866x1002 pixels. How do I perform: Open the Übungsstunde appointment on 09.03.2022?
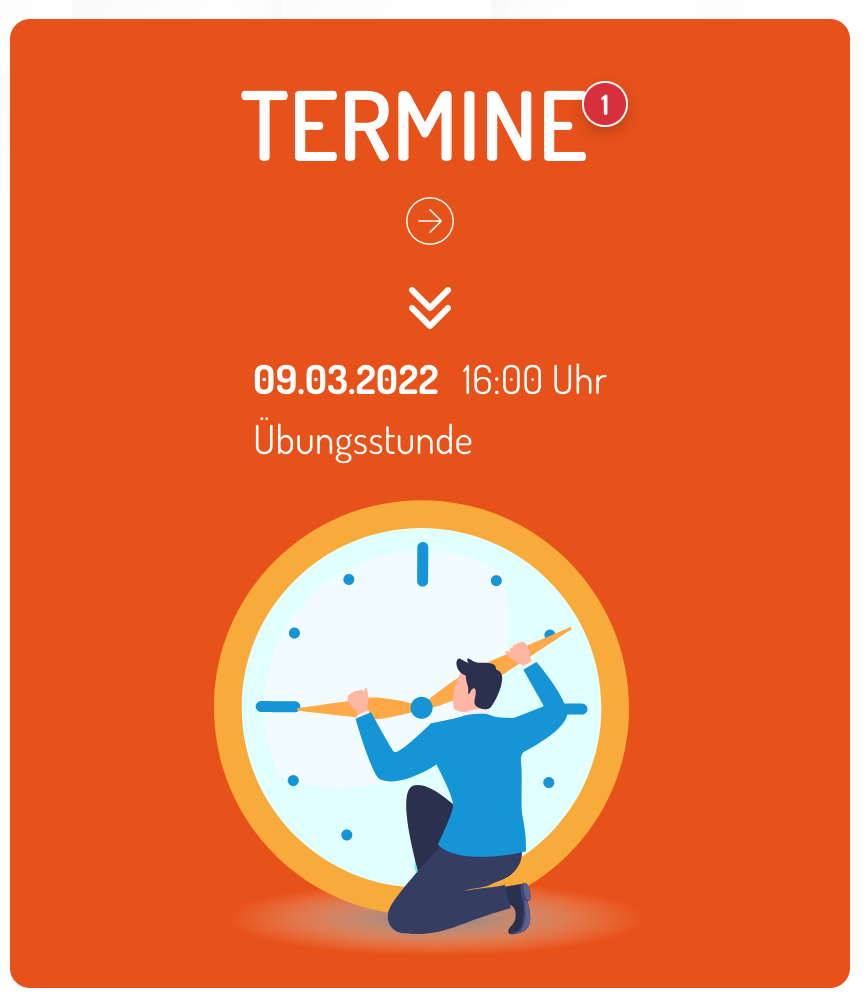point(362,440)
